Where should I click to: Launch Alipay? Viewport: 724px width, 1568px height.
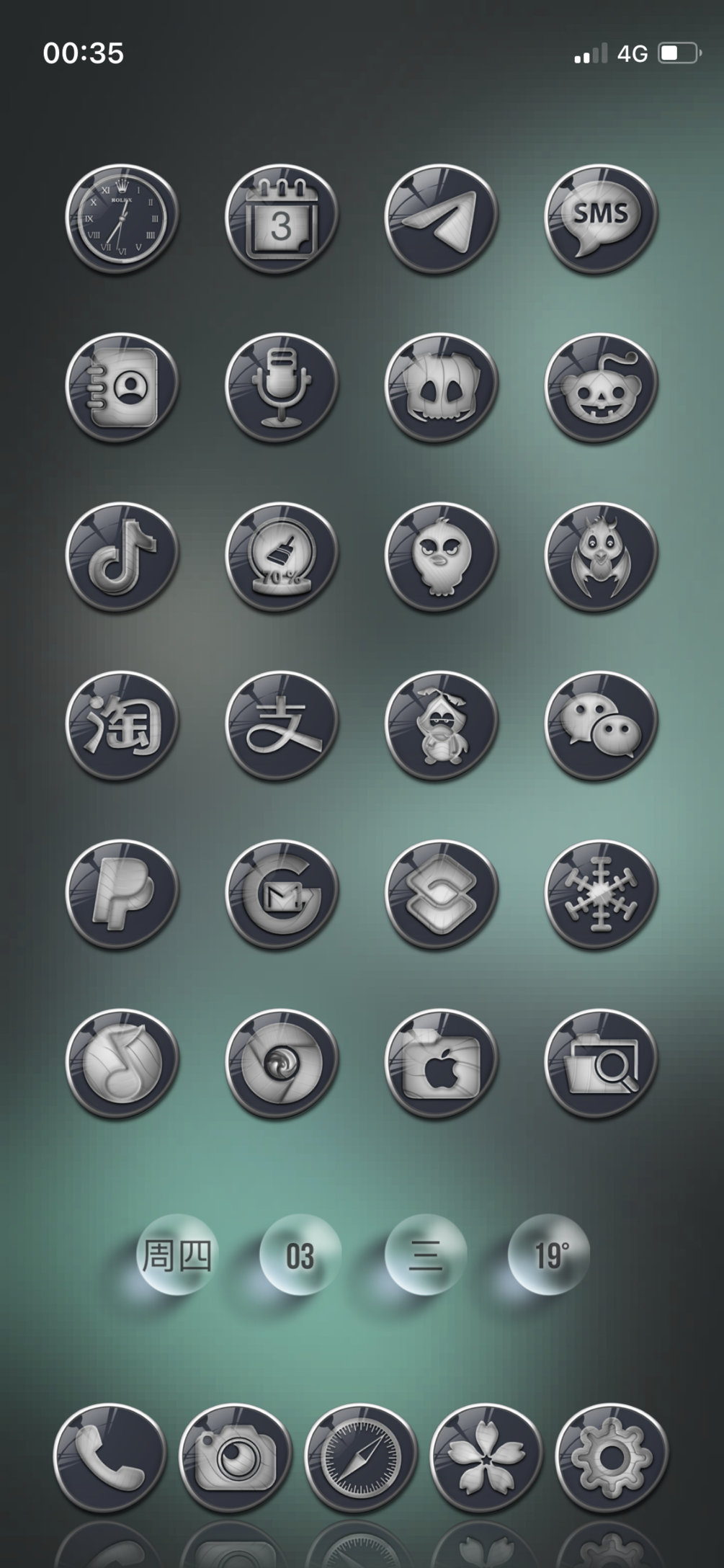point(281,725)
